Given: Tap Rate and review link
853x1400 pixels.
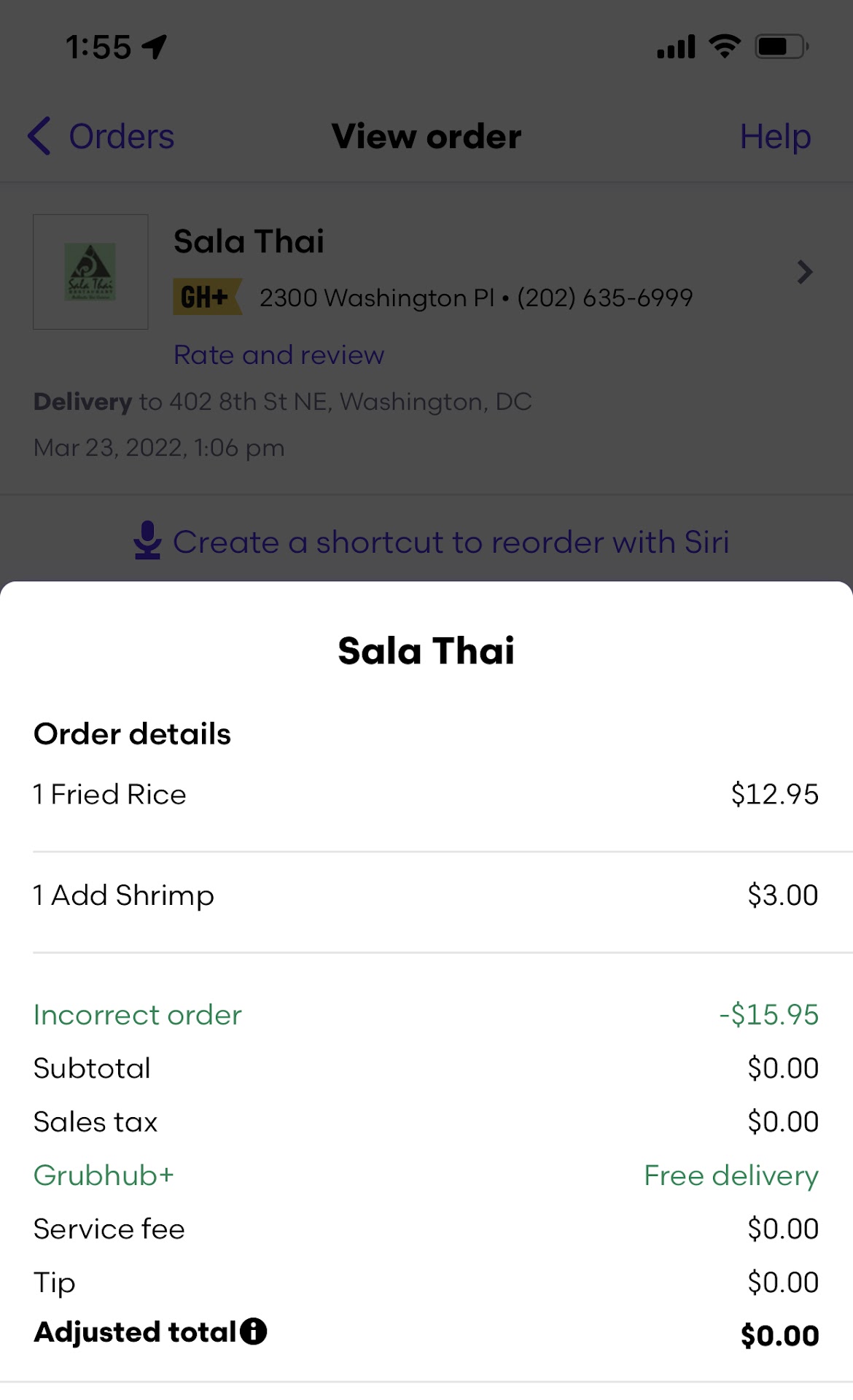Looking at the screenshot, I should coord(279,355).
